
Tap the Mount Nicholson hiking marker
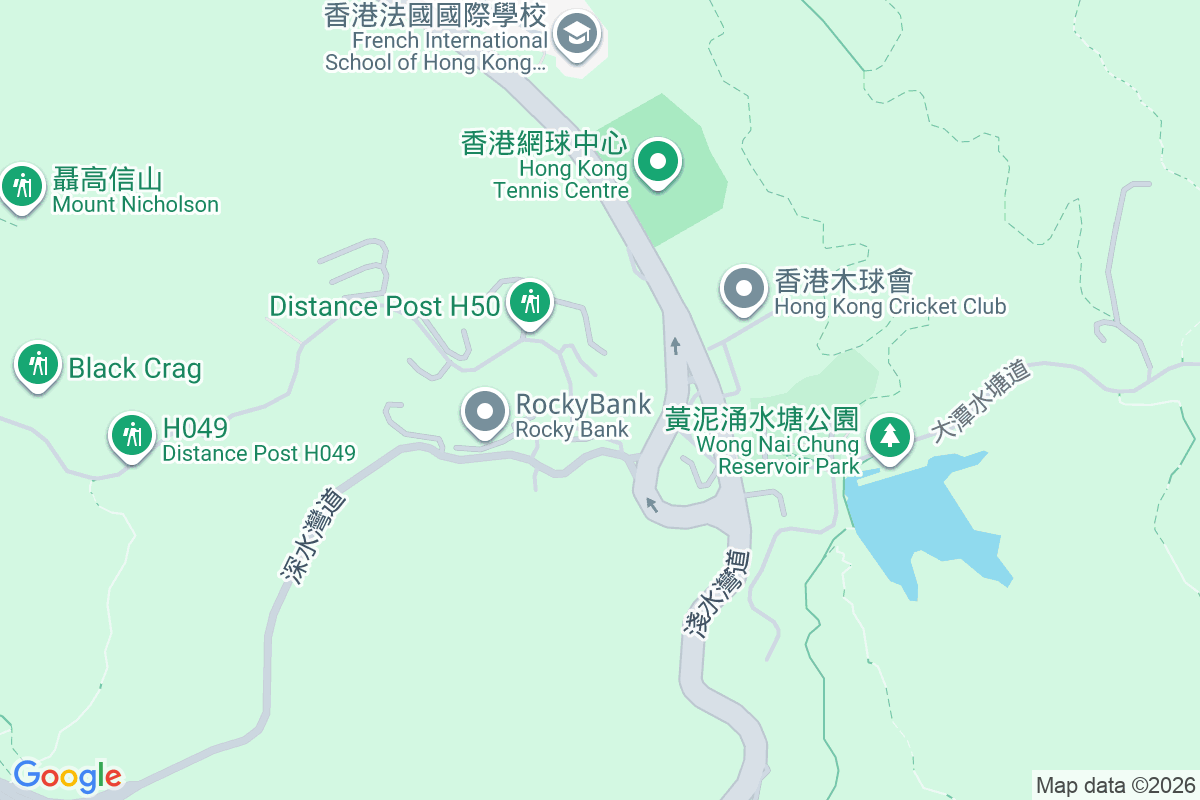21,186
